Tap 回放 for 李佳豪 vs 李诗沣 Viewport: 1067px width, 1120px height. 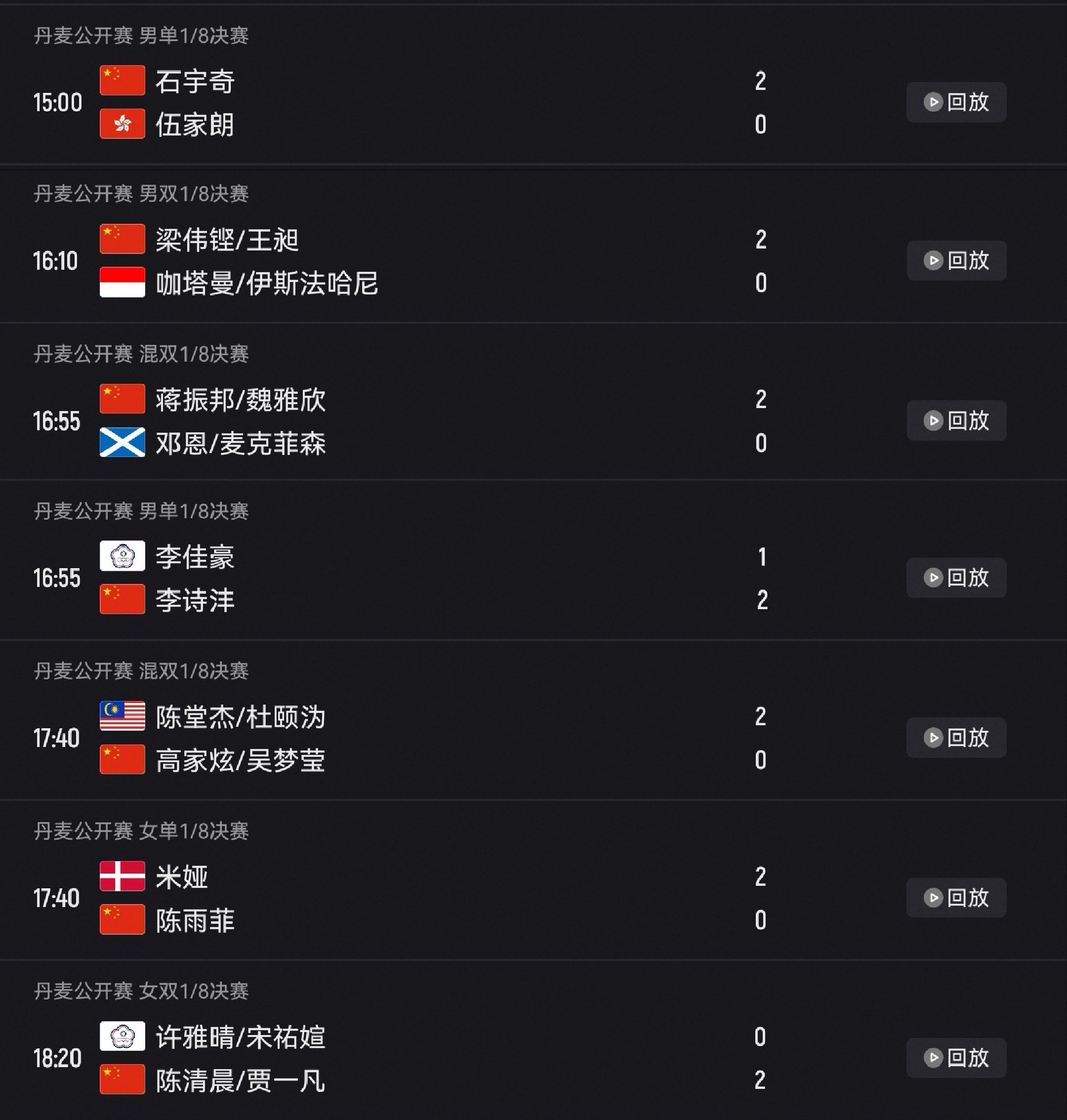[956, 578]
